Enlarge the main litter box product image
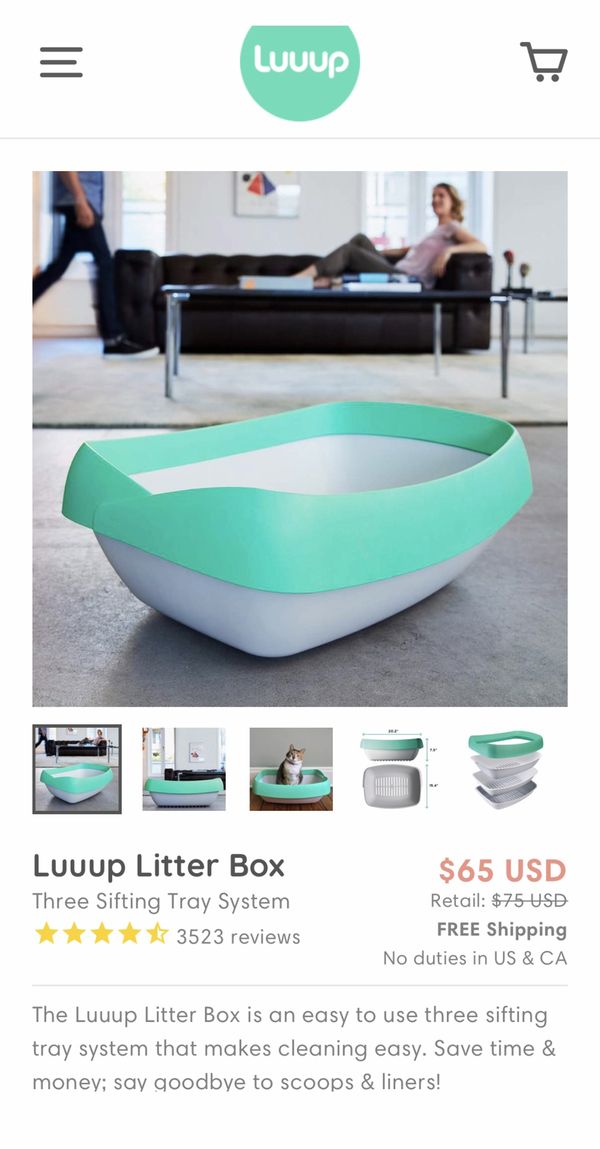Image resolution: width=600 pixels, height=1149 pixels. (x=300, y=438)
